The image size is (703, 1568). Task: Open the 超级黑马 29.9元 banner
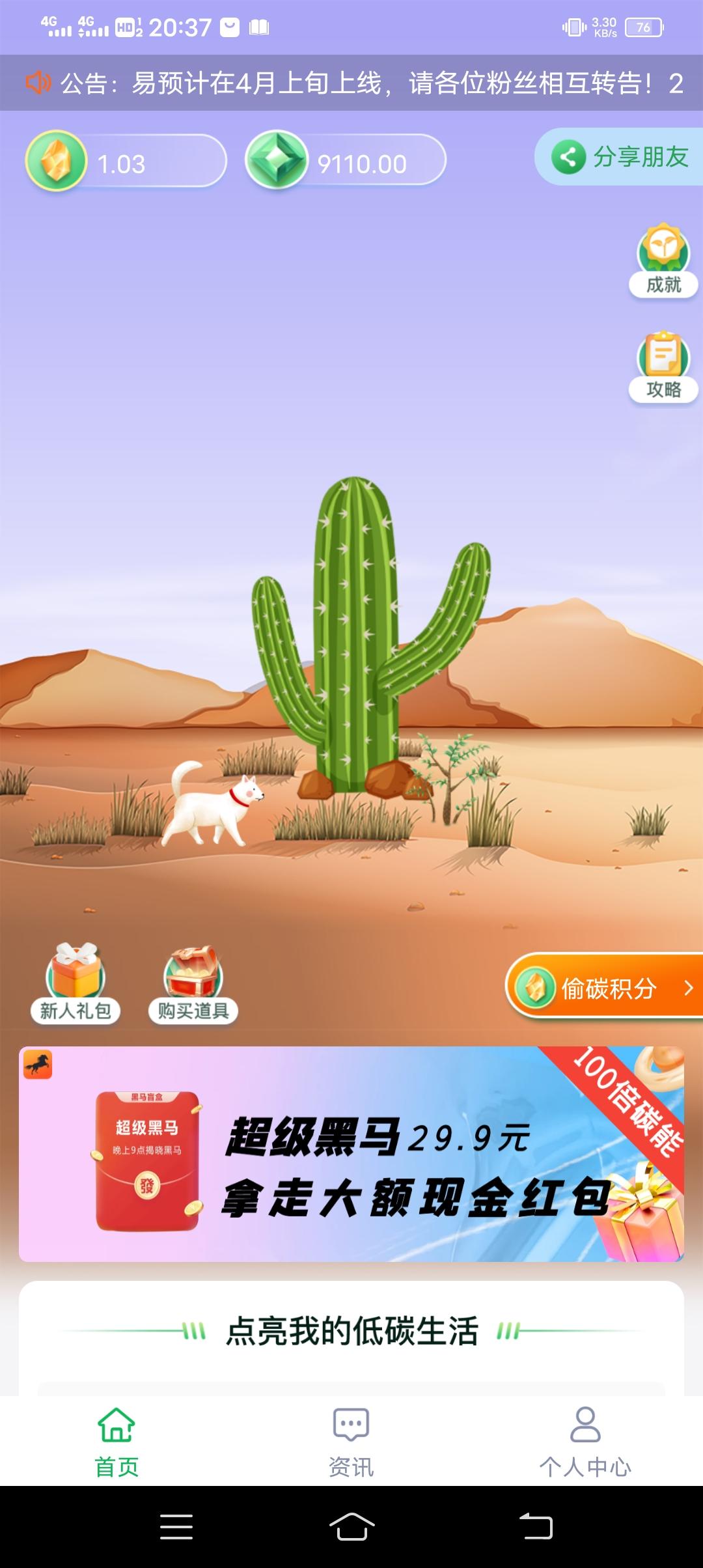coord(351,1154)
